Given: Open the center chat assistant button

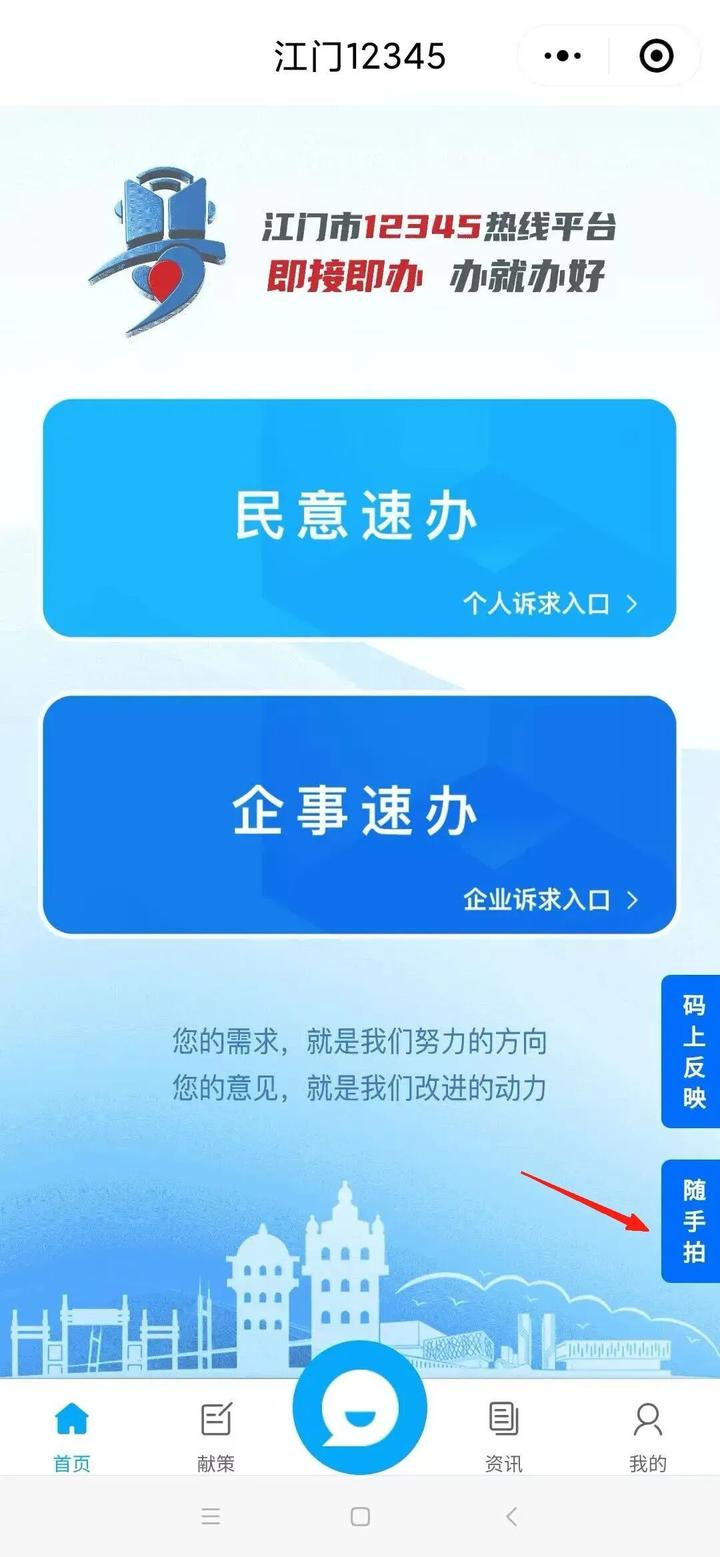Looking at the screenshot, I should 360,1407.
